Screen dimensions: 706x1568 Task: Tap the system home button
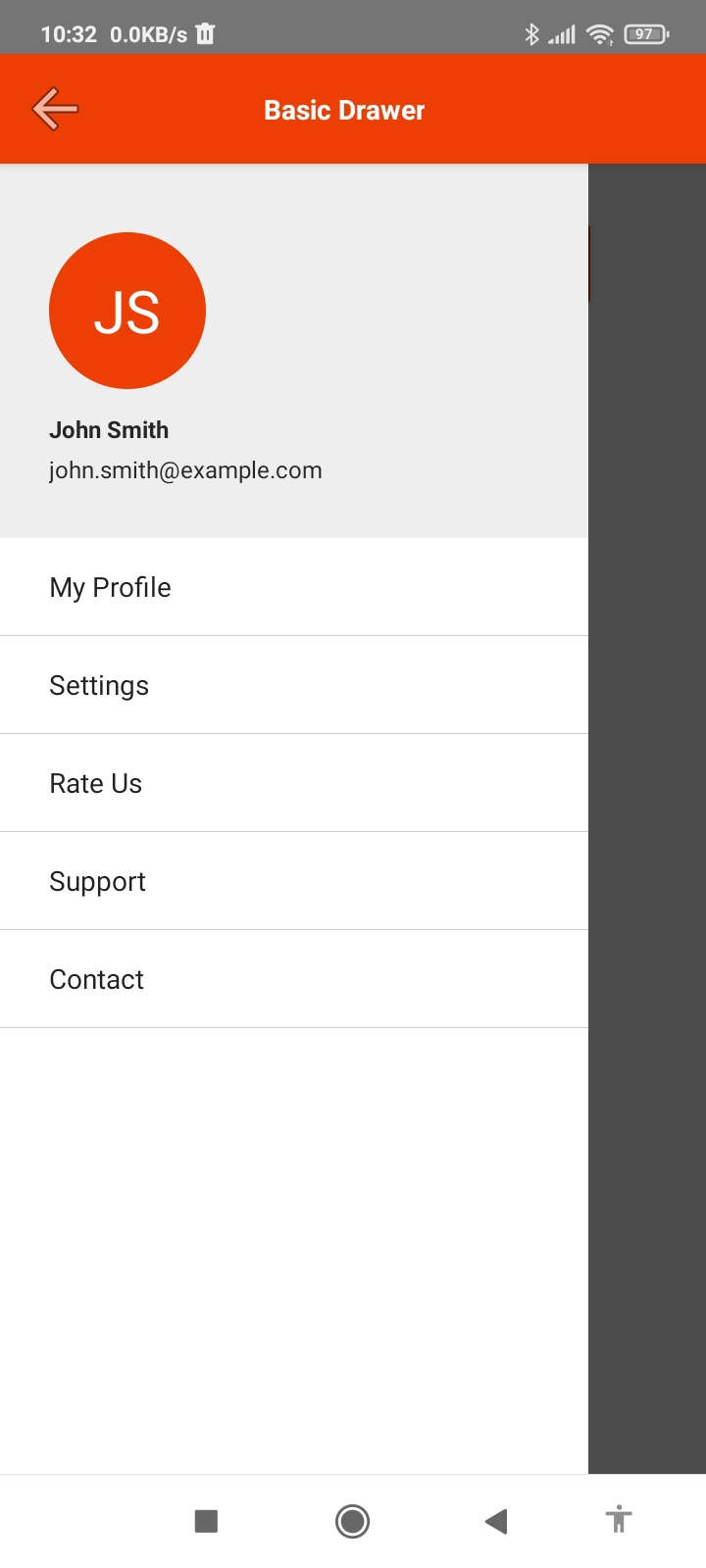[352, 1521]
